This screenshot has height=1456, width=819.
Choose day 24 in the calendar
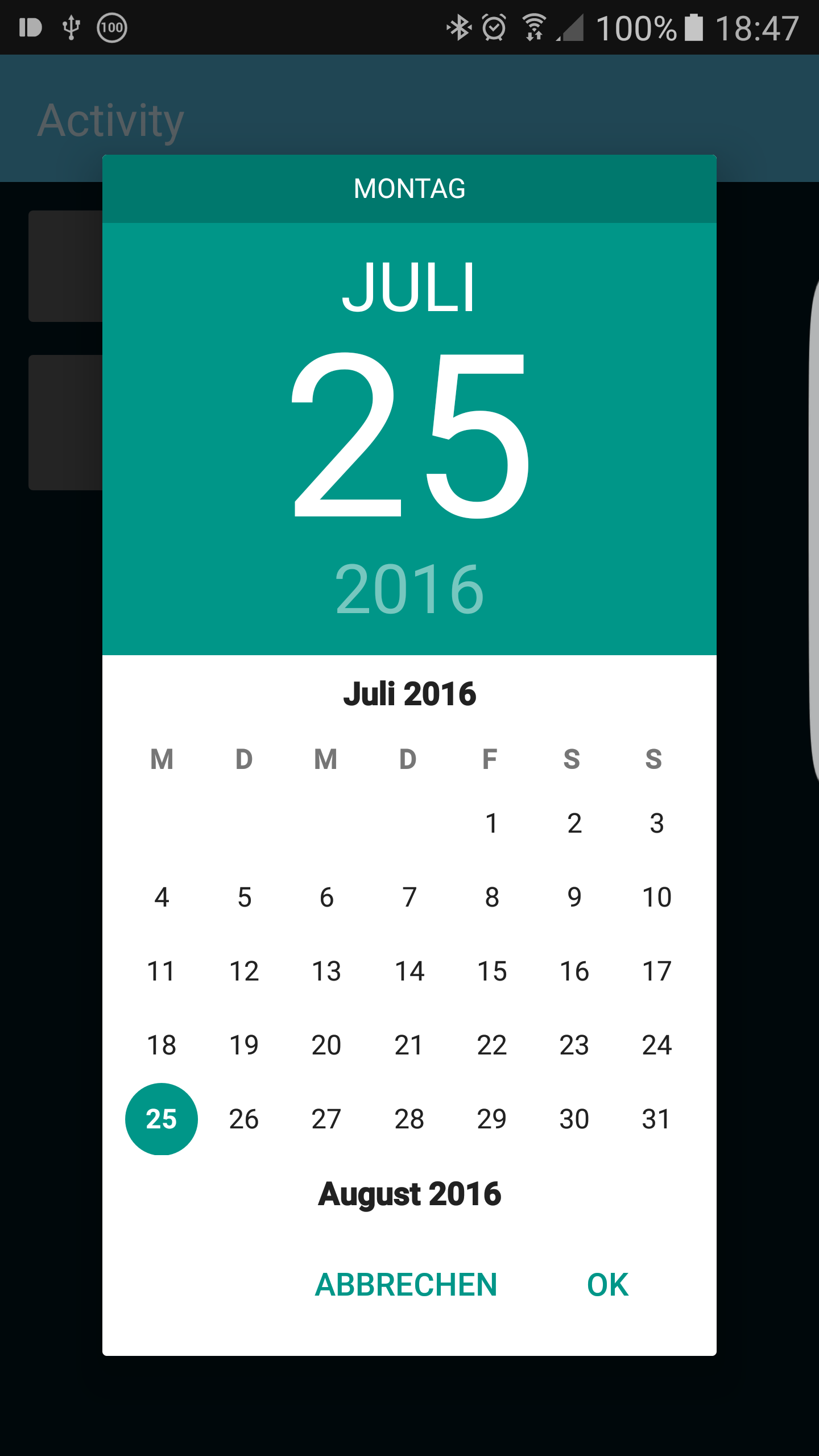click(656, 1045)
